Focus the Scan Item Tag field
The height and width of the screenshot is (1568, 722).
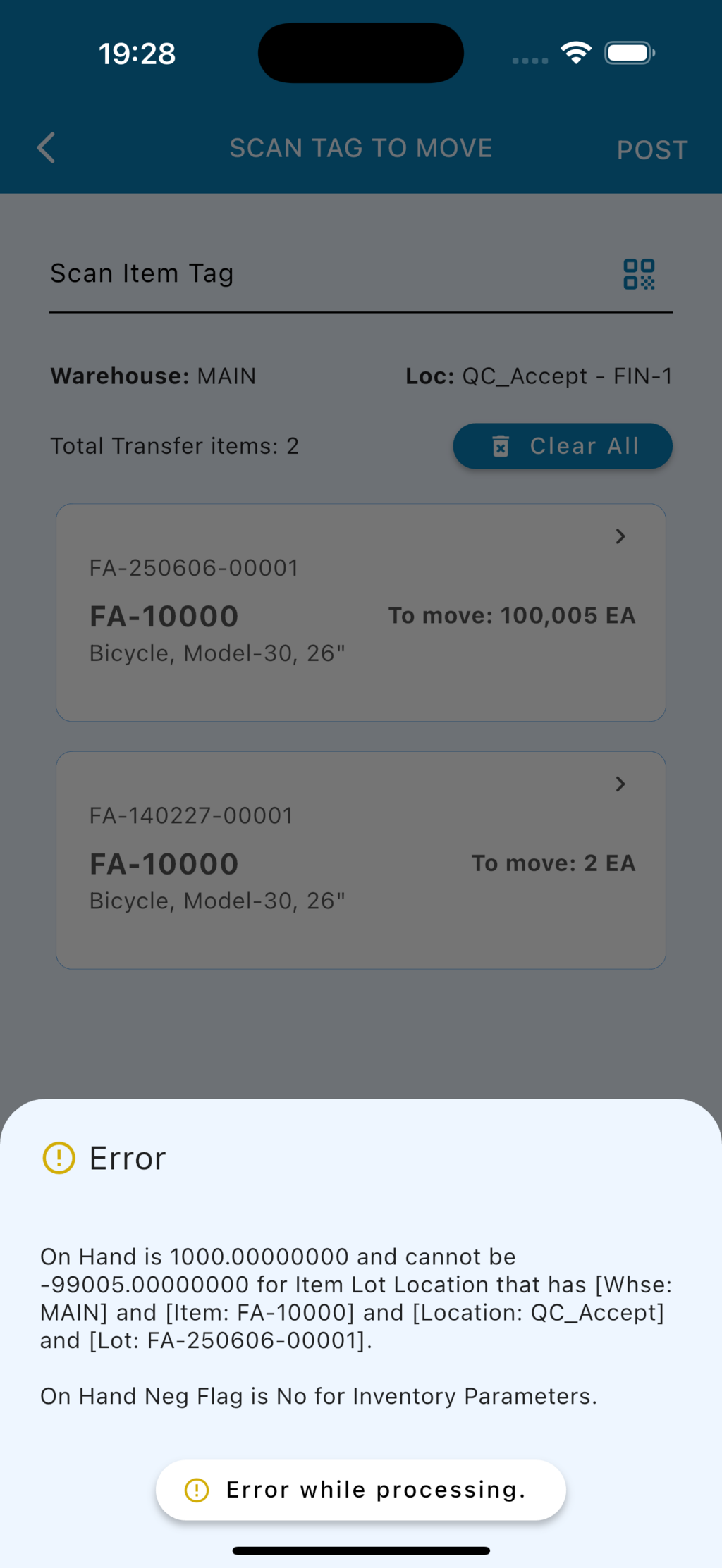pos(317,274)
